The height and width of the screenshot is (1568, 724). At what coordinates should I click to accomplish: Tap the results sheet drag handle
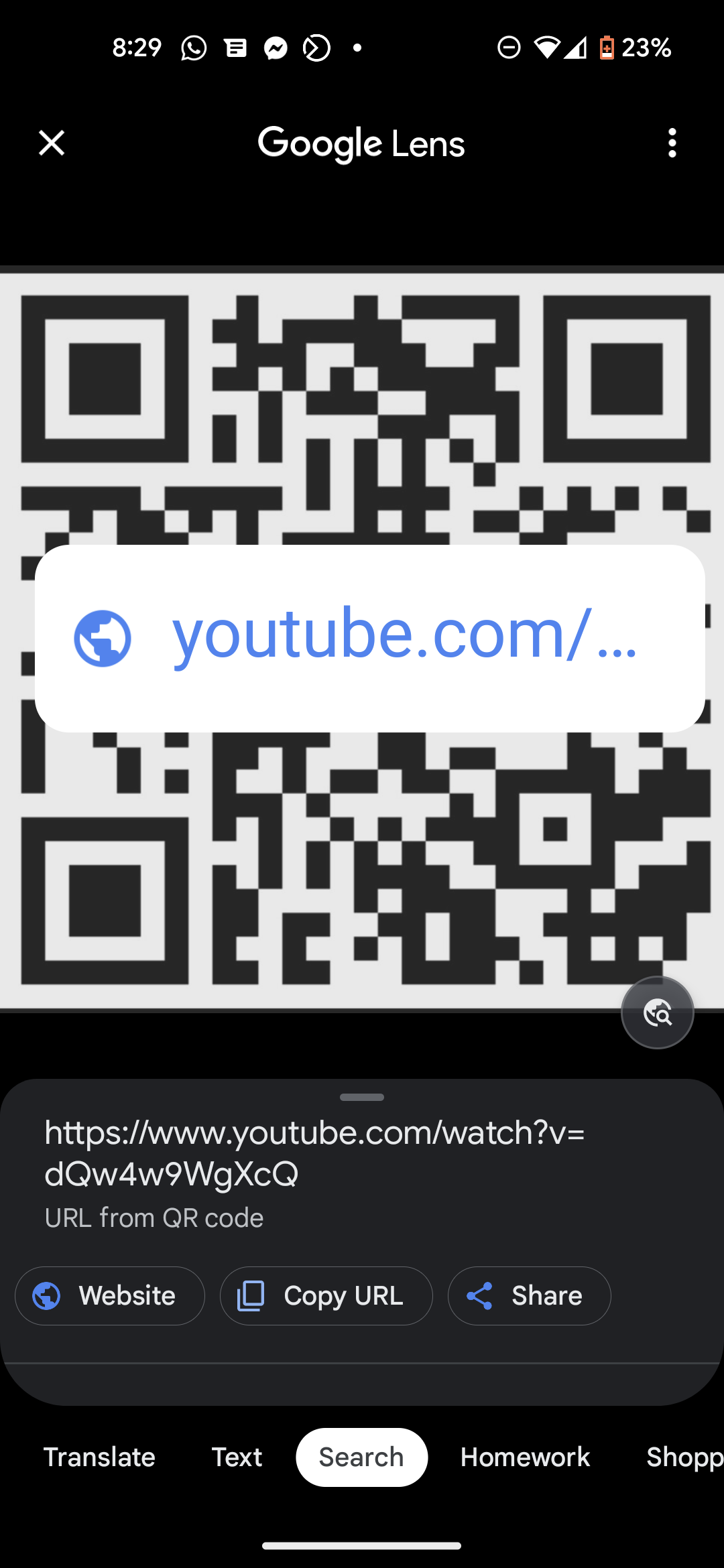(x=362, y=1097)
